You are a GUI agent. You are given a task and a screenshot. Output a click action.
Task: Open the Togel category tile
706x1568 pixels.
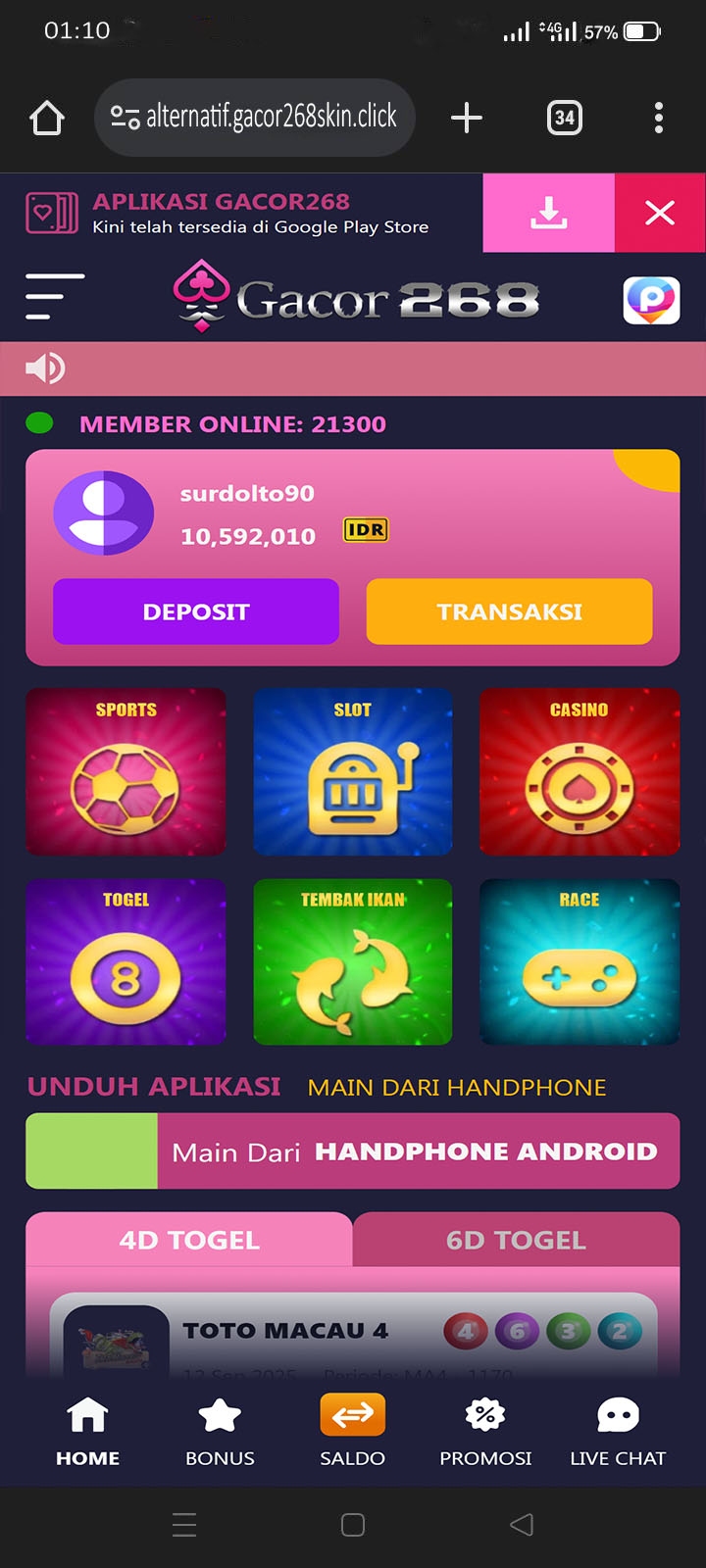click(x=126, y=961)
